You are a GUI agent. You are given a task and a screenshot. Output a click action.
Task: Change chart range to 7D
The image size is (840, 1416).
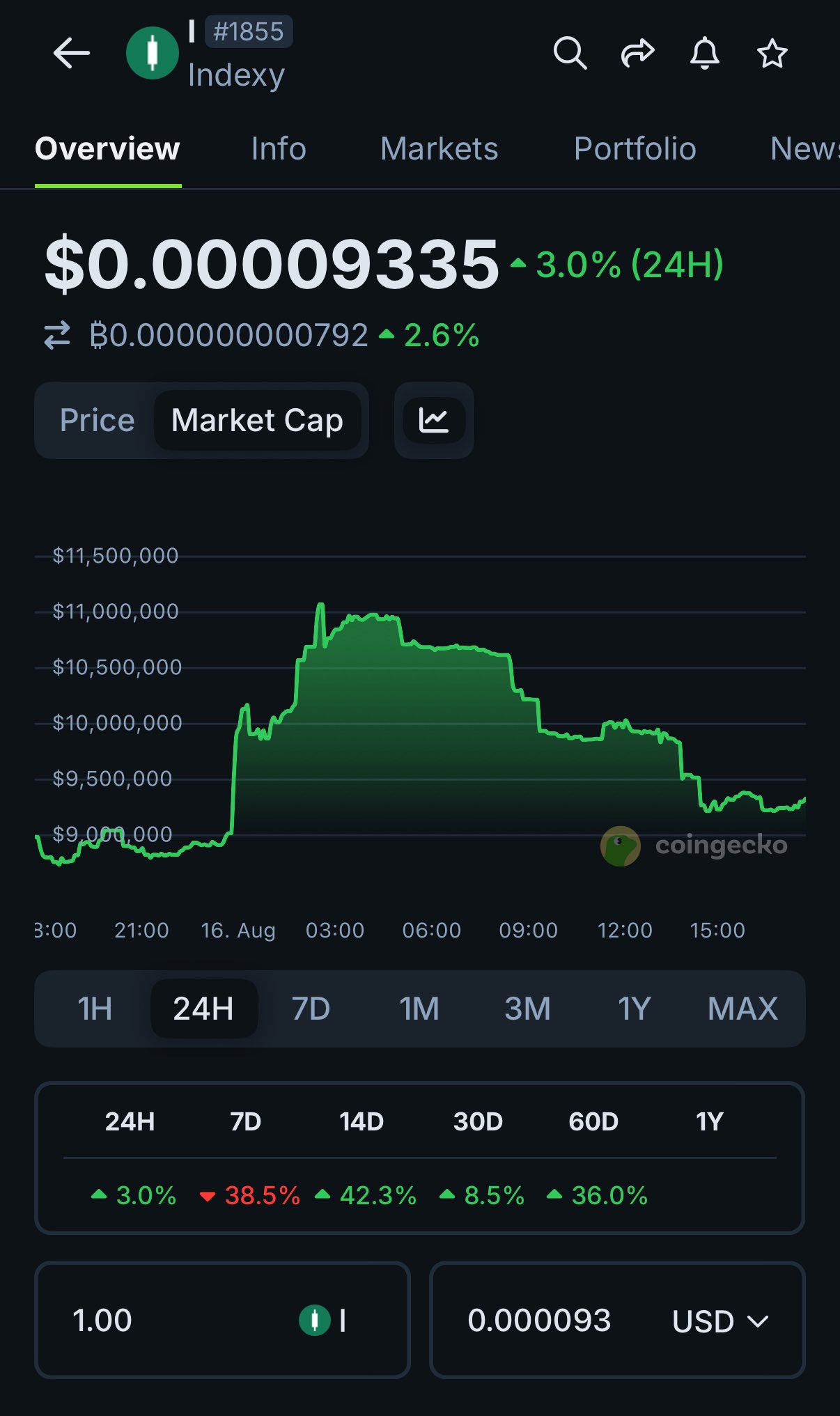click(x=311, y=1009)
